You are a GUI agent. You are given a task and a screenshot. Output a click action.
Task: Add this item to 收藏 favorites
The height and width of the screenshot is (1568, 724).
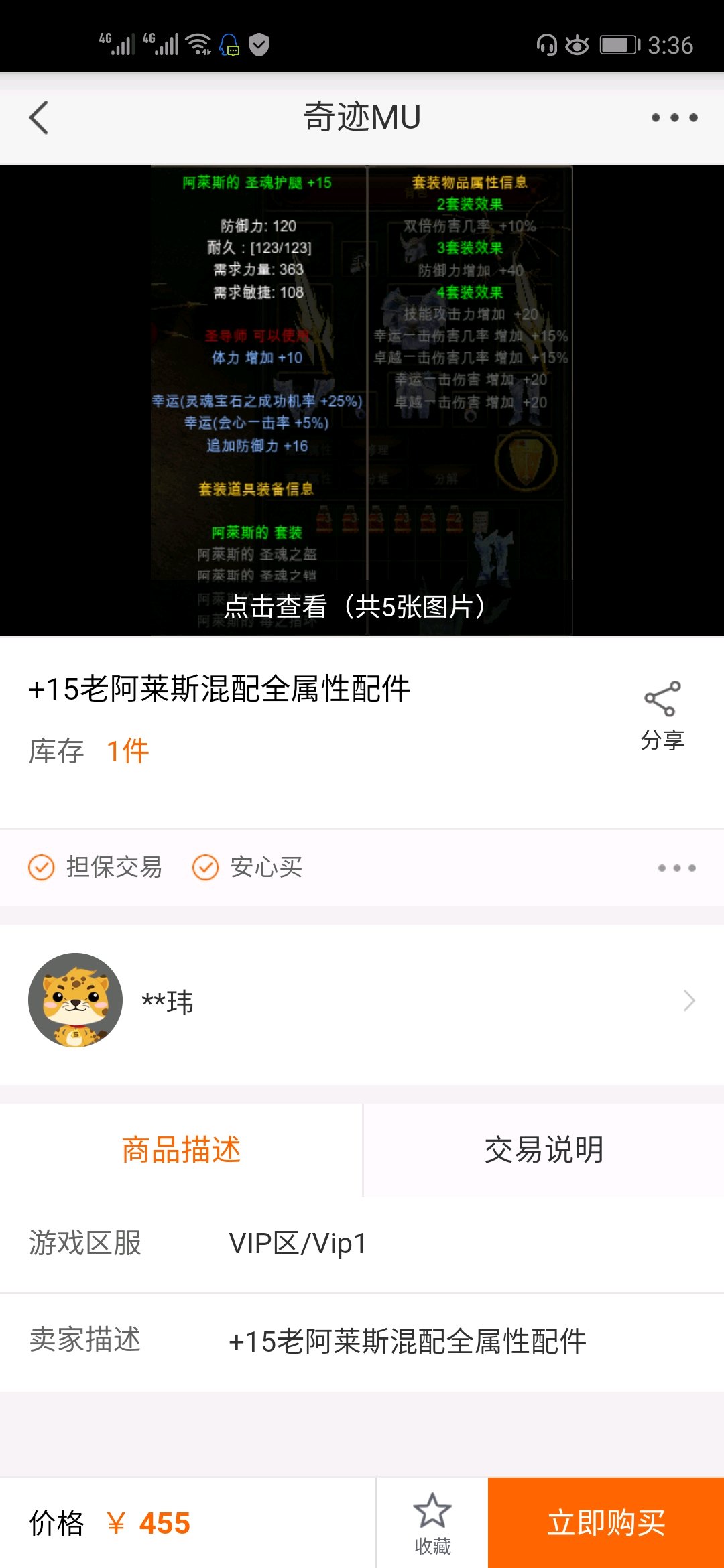point(432,1522)
